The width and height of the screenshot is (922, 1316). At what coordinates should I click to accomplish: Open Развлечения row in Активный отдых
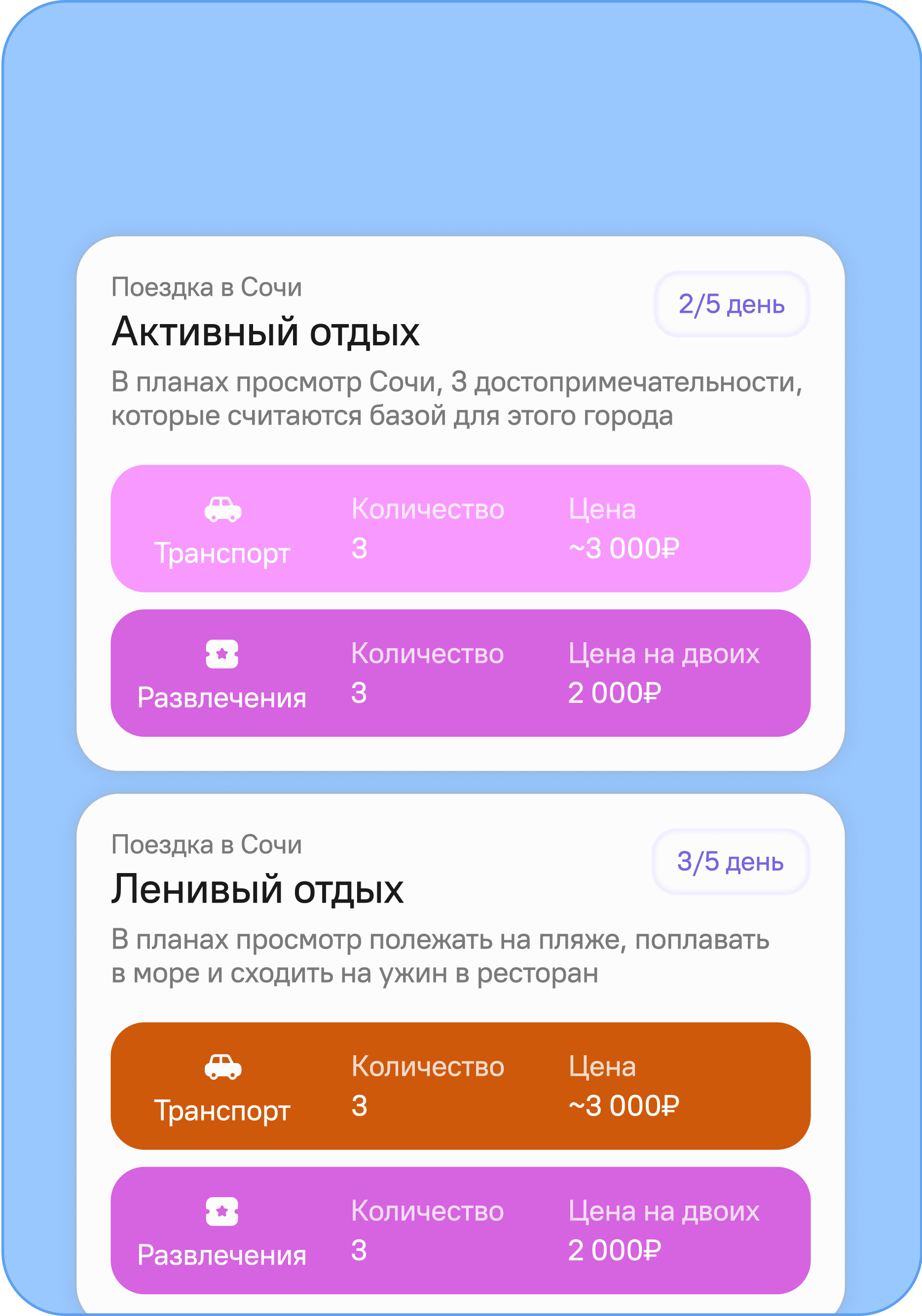click(460, 673)
